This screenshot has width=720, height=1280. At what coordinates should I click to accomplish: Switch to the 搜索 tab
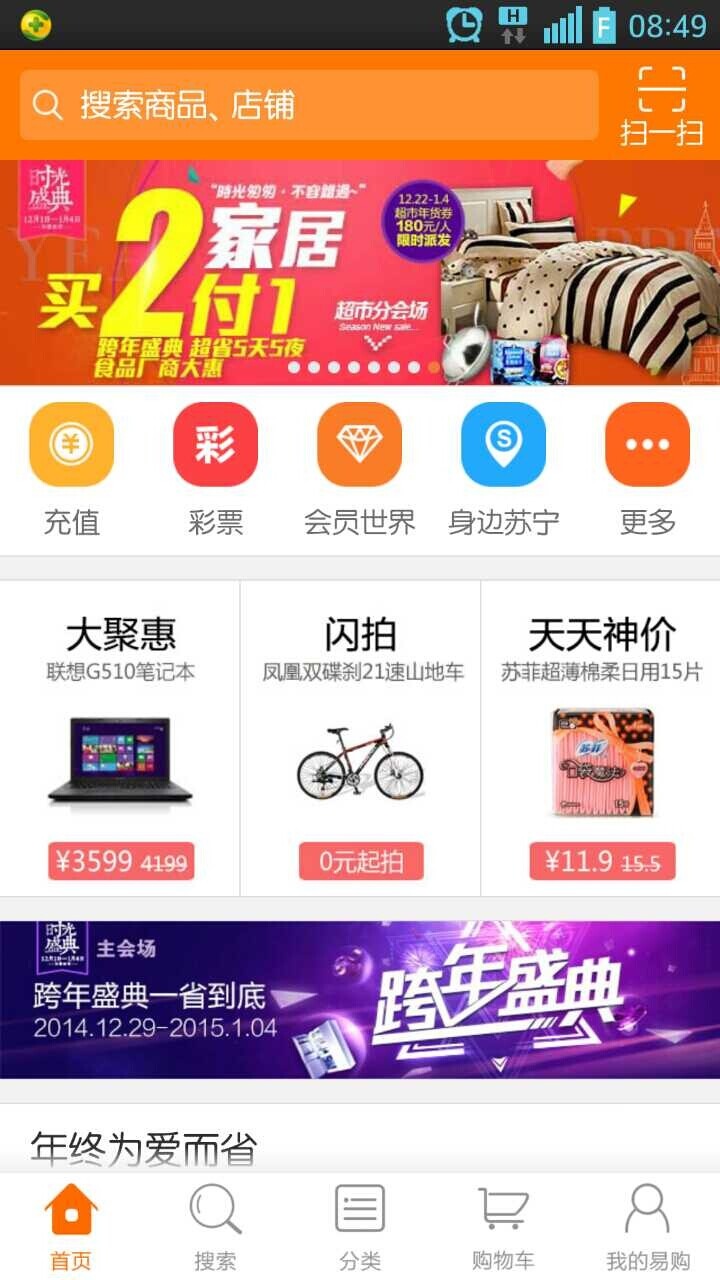(x=215, y=1226)
